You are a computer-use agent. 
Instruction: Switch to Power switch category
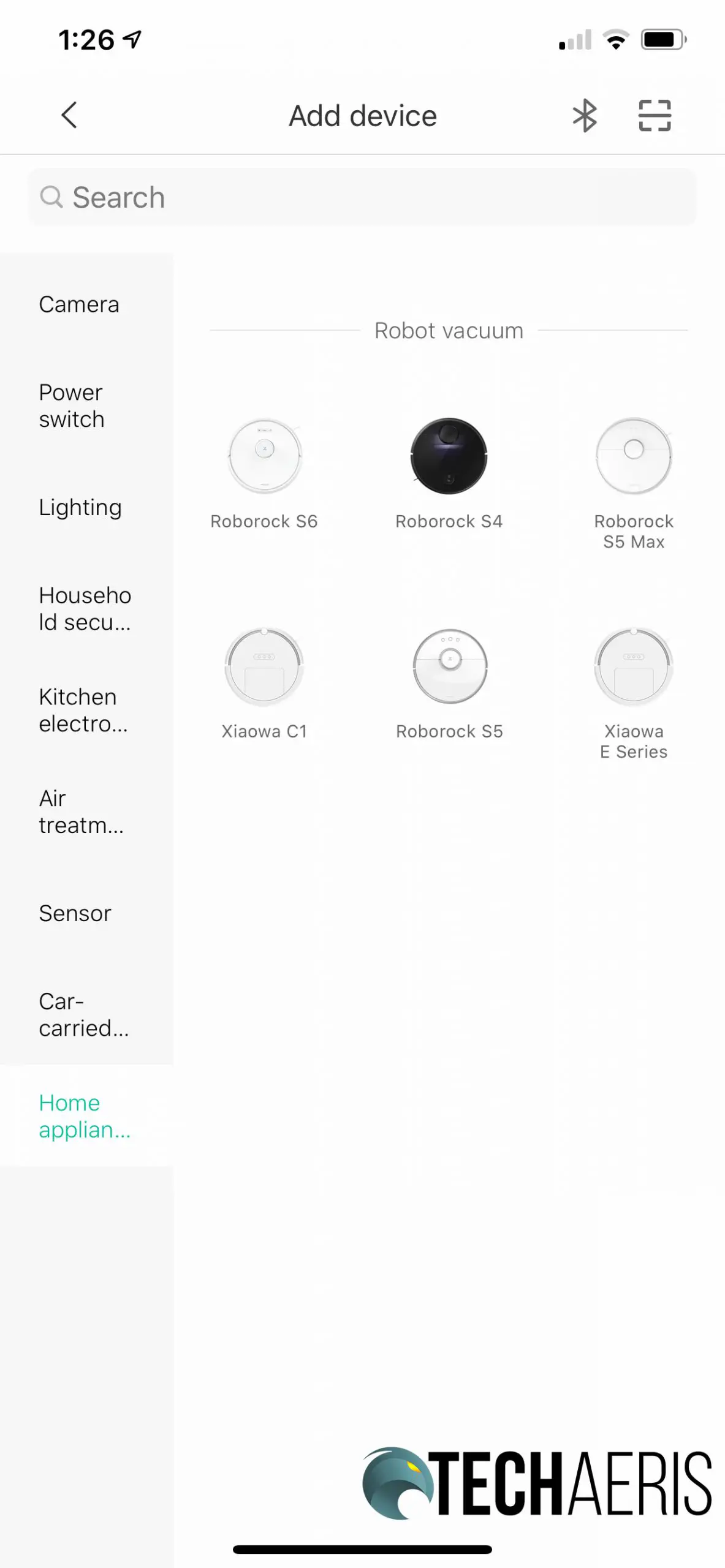86,406
